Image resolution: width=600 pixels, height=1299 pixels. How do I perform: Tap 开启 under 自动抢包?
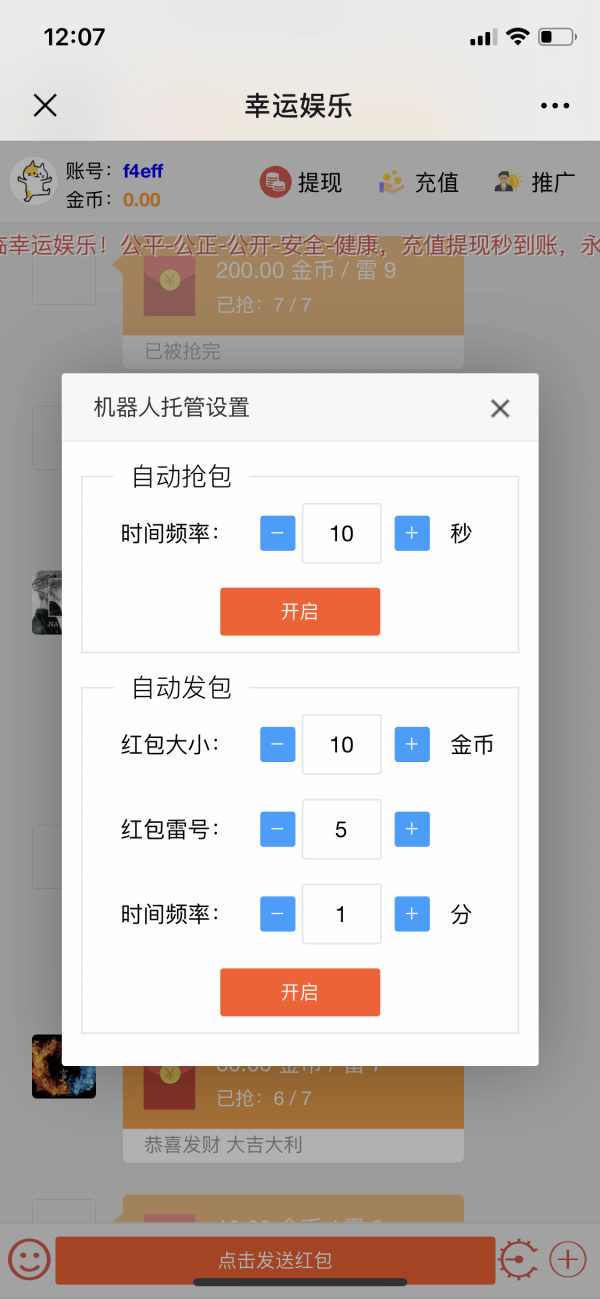[x=300, y=611]
